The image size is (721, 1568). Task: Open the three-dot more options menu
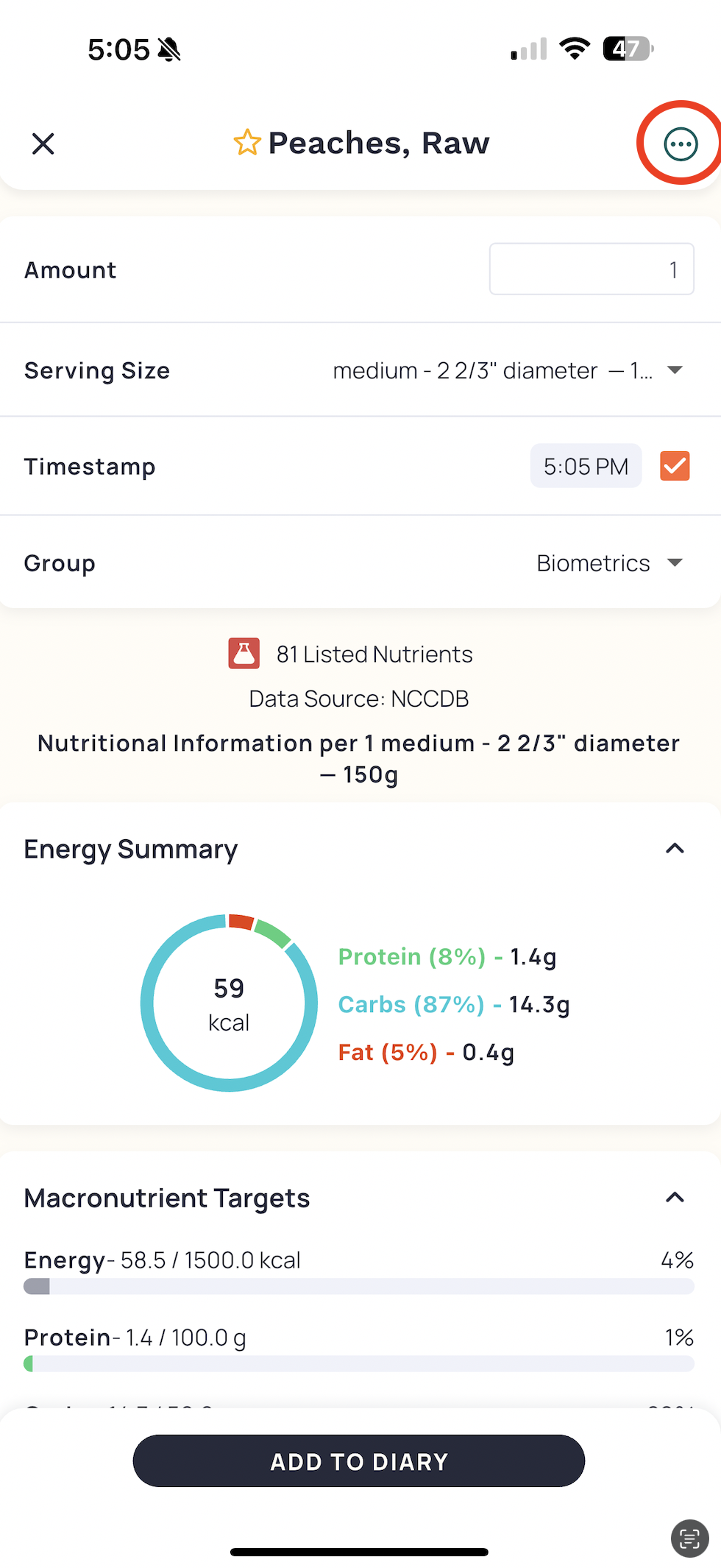[x=681, y=144]
